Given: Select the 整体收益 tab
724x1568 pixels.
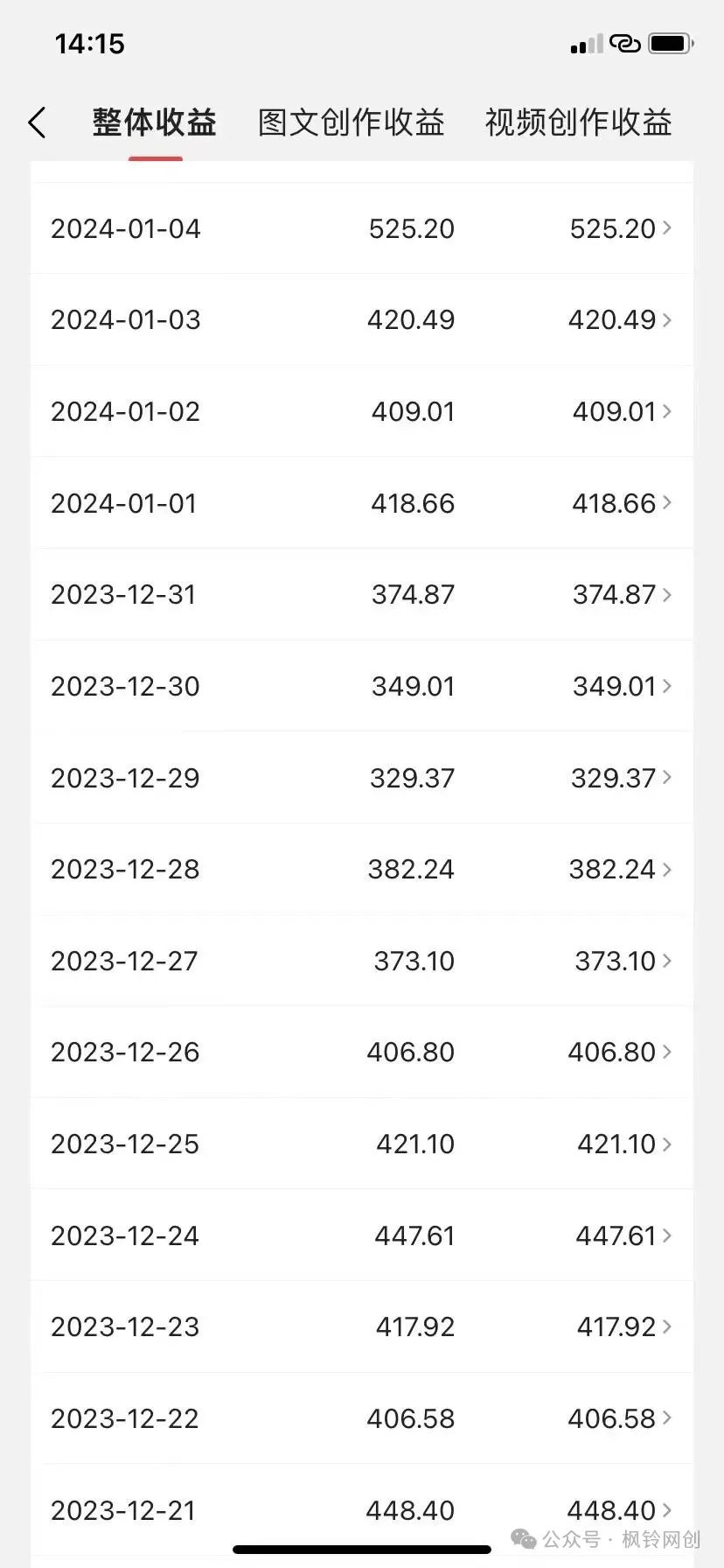Looking at the screenshot, I should coord(155,122).
